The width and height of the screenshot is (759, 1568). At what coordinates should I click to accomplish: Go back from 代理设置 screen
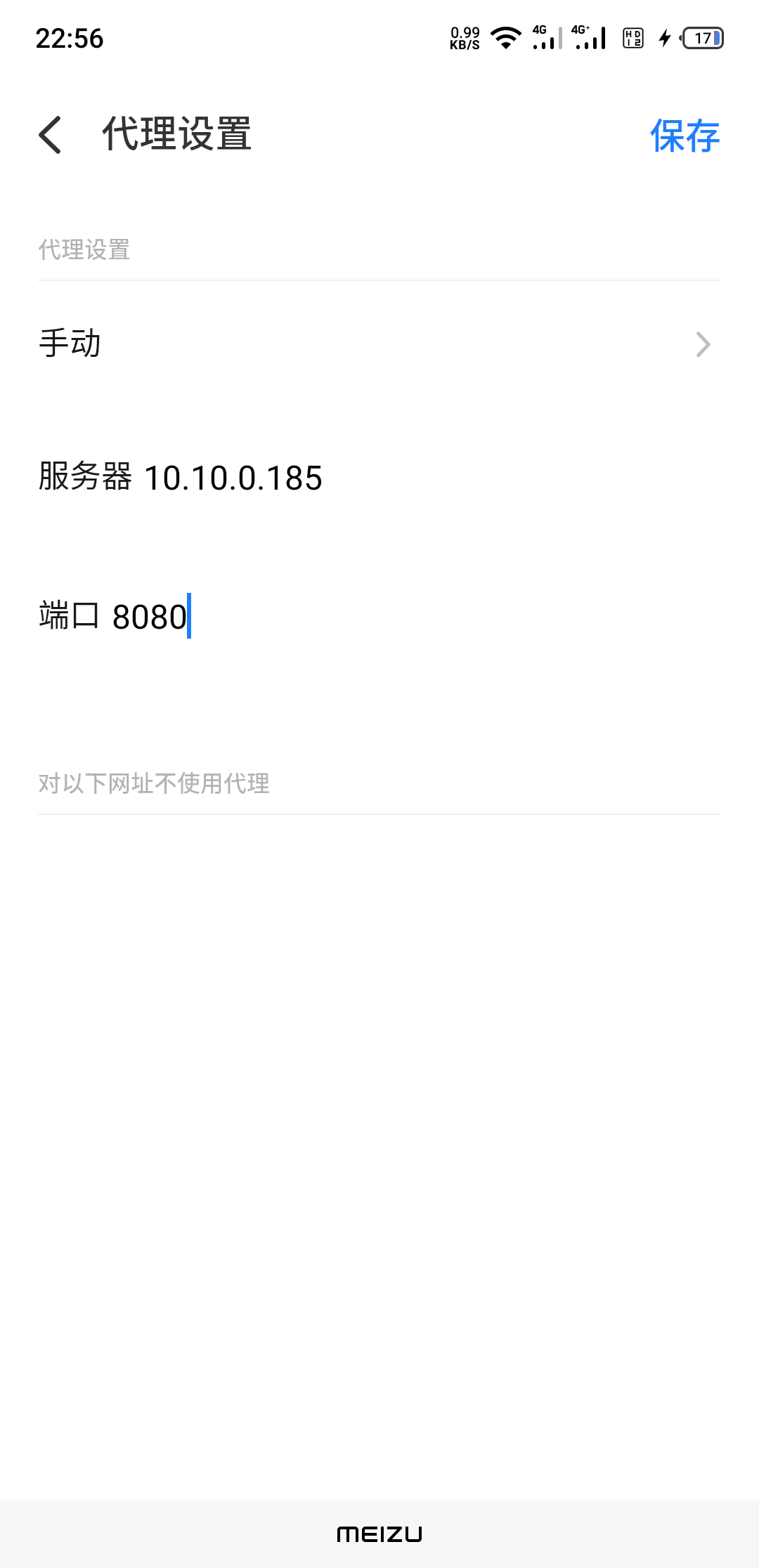pos(51,134)
